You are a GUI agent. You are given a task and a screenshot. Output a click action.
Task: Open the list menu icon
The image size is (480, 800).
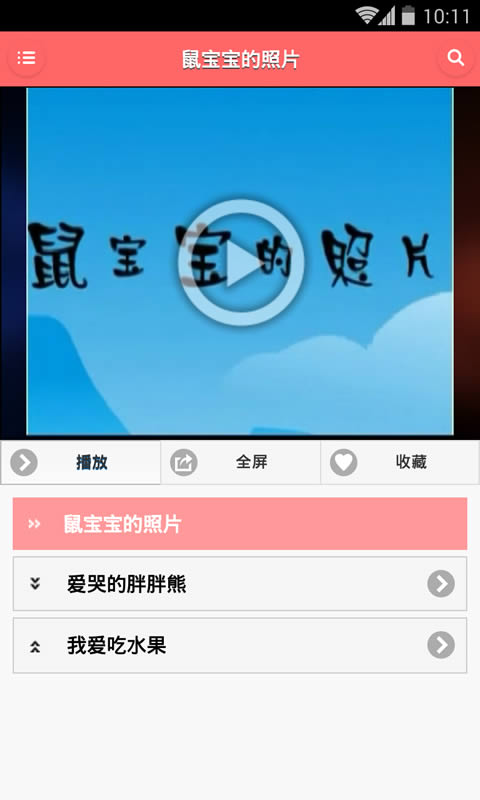26,58
